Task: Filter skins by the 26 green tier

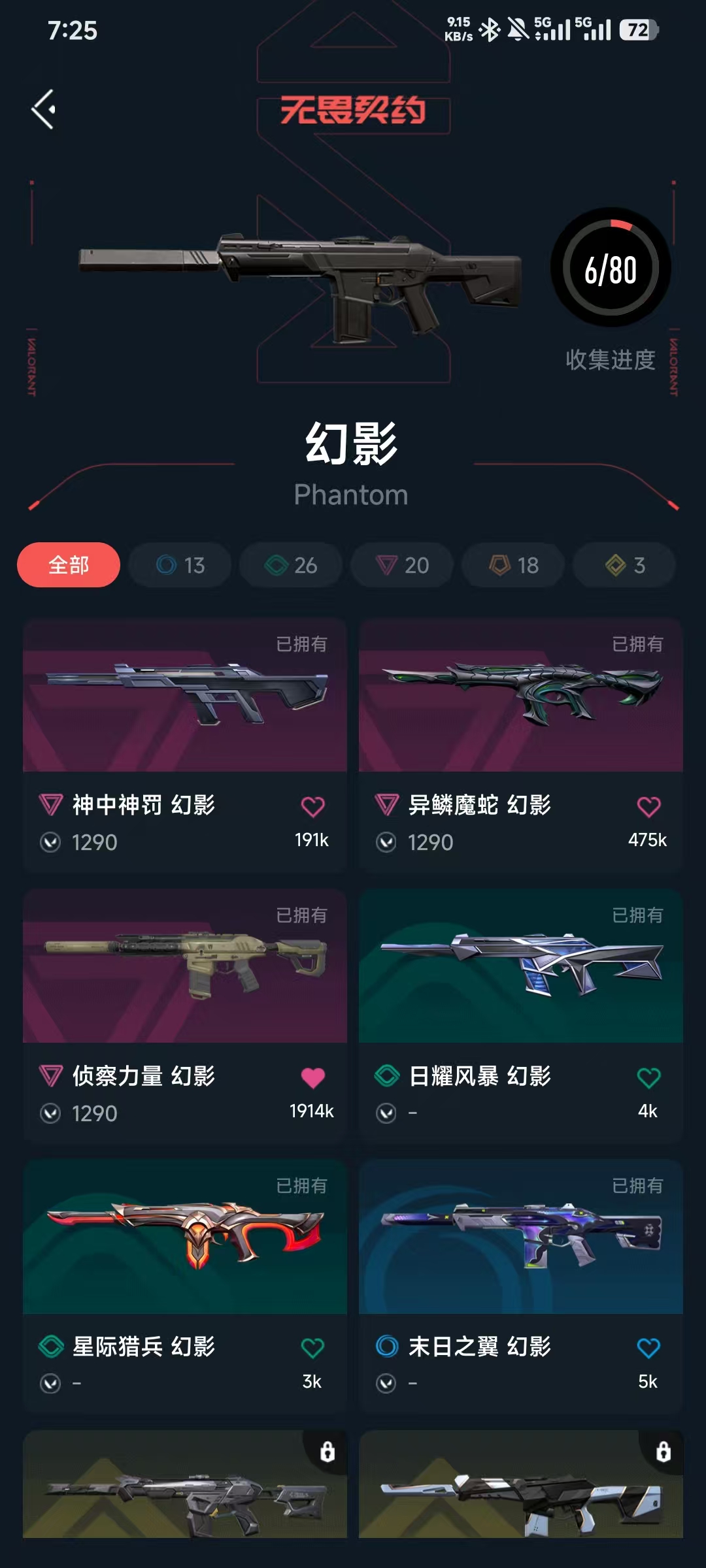Action: [291, 565]
